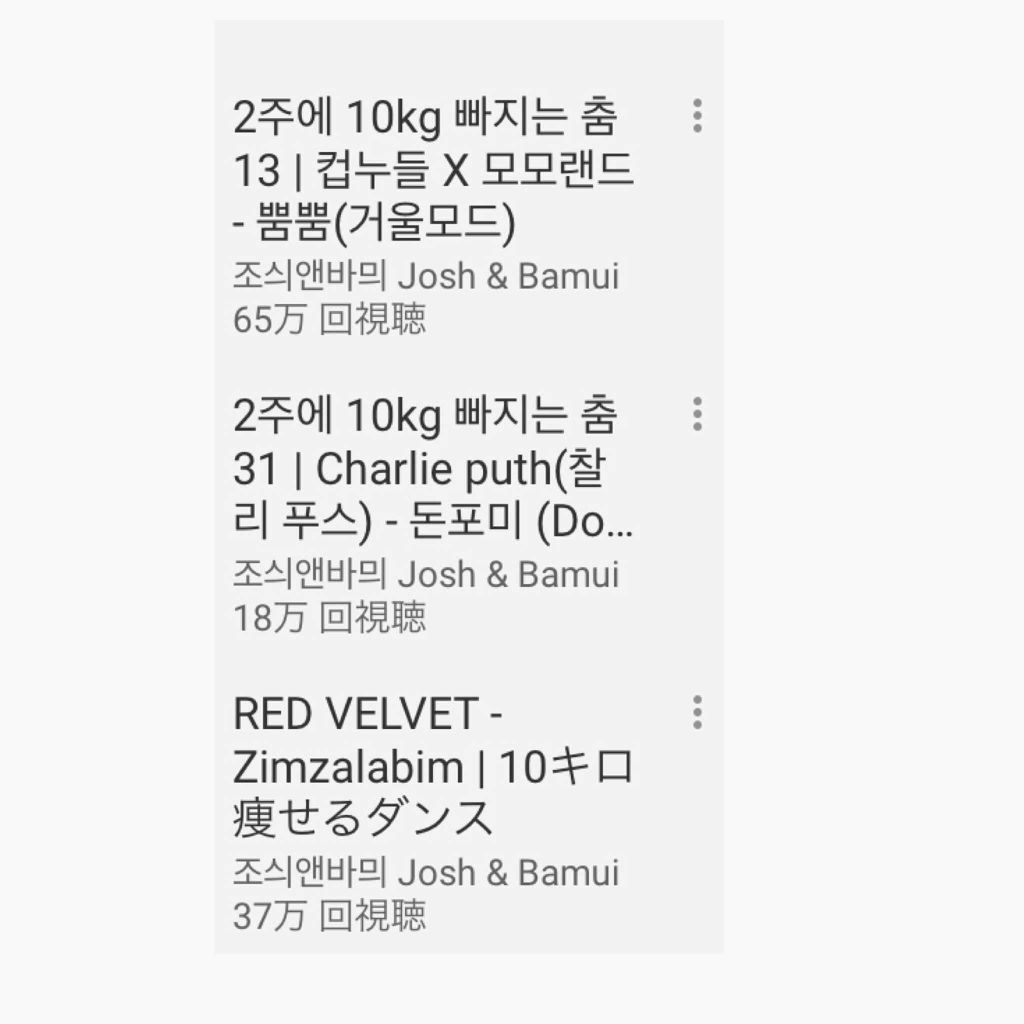Open overflow menu for Charlie puth 돈포미 video

coord(697,413)
